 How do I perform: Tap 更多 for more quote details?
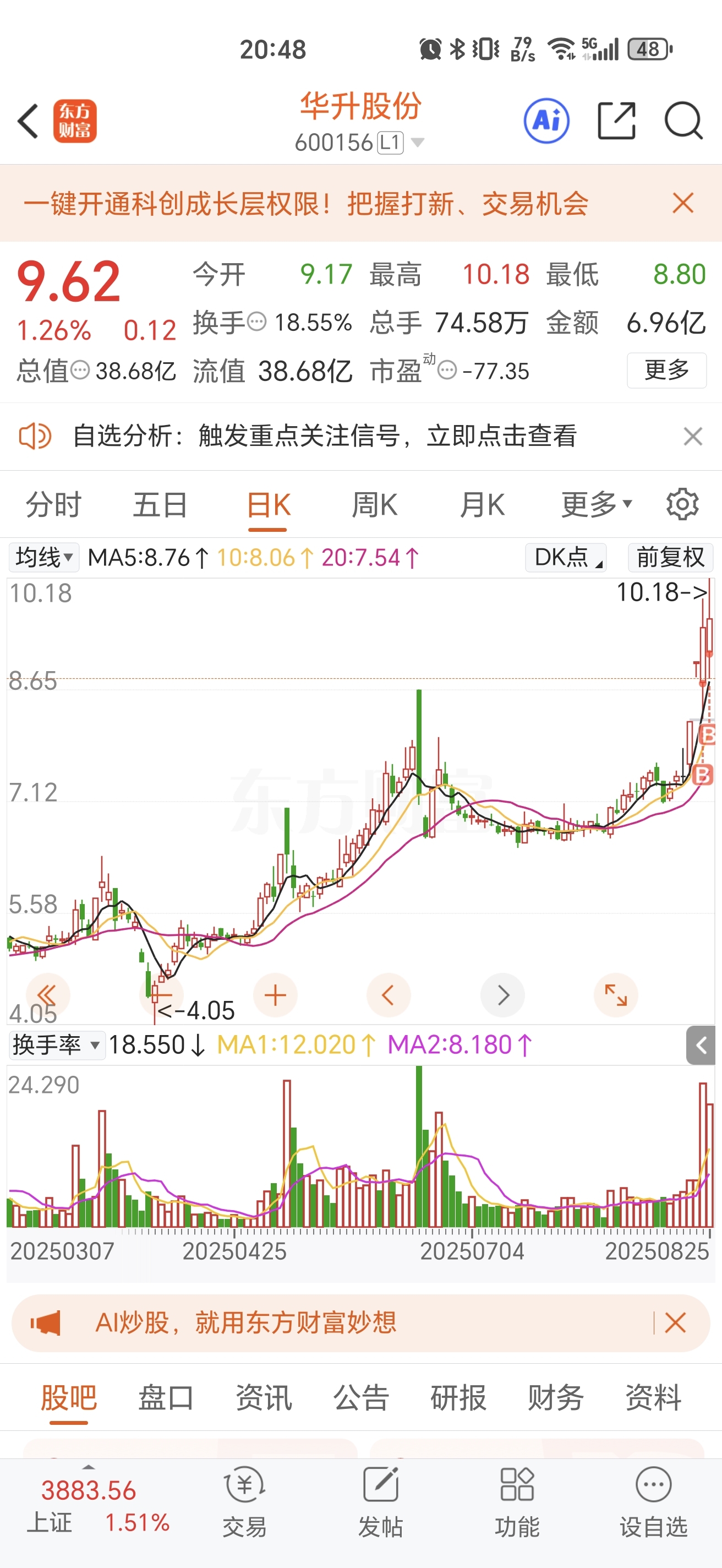tap(666, 370)
